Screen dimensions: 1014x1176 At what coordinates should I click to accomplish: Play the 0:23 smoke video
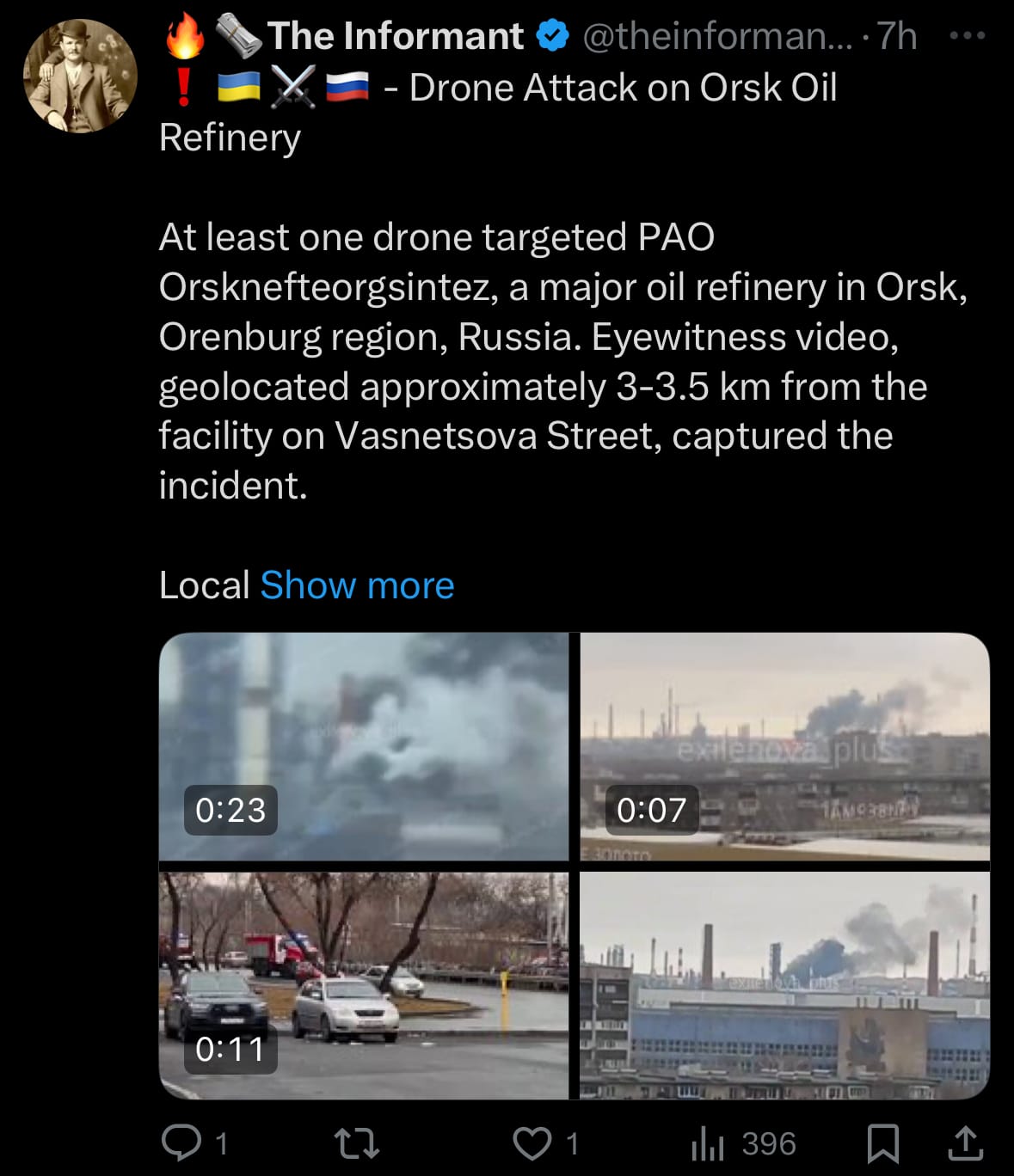point(364,746)
